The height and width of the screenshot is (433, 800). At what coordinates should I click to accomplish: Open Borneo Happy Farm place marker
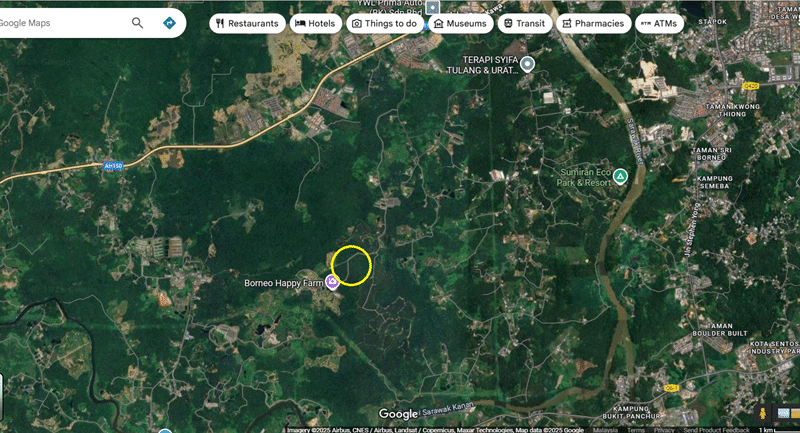click(332, 282)
